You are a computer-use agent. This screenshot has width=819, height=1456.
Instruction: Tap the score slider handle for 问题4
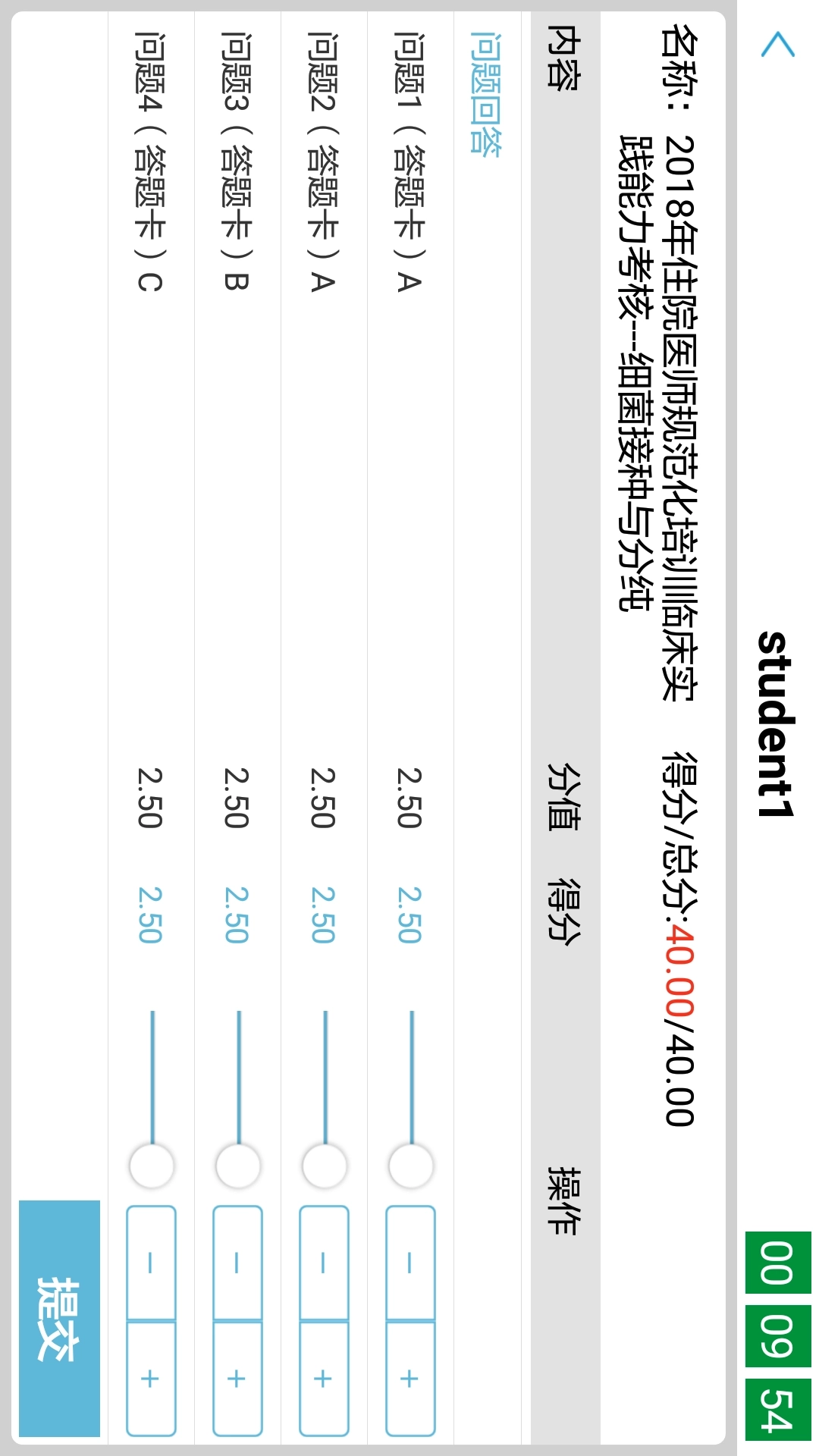pyautogui.click(x=152, y=1166)
